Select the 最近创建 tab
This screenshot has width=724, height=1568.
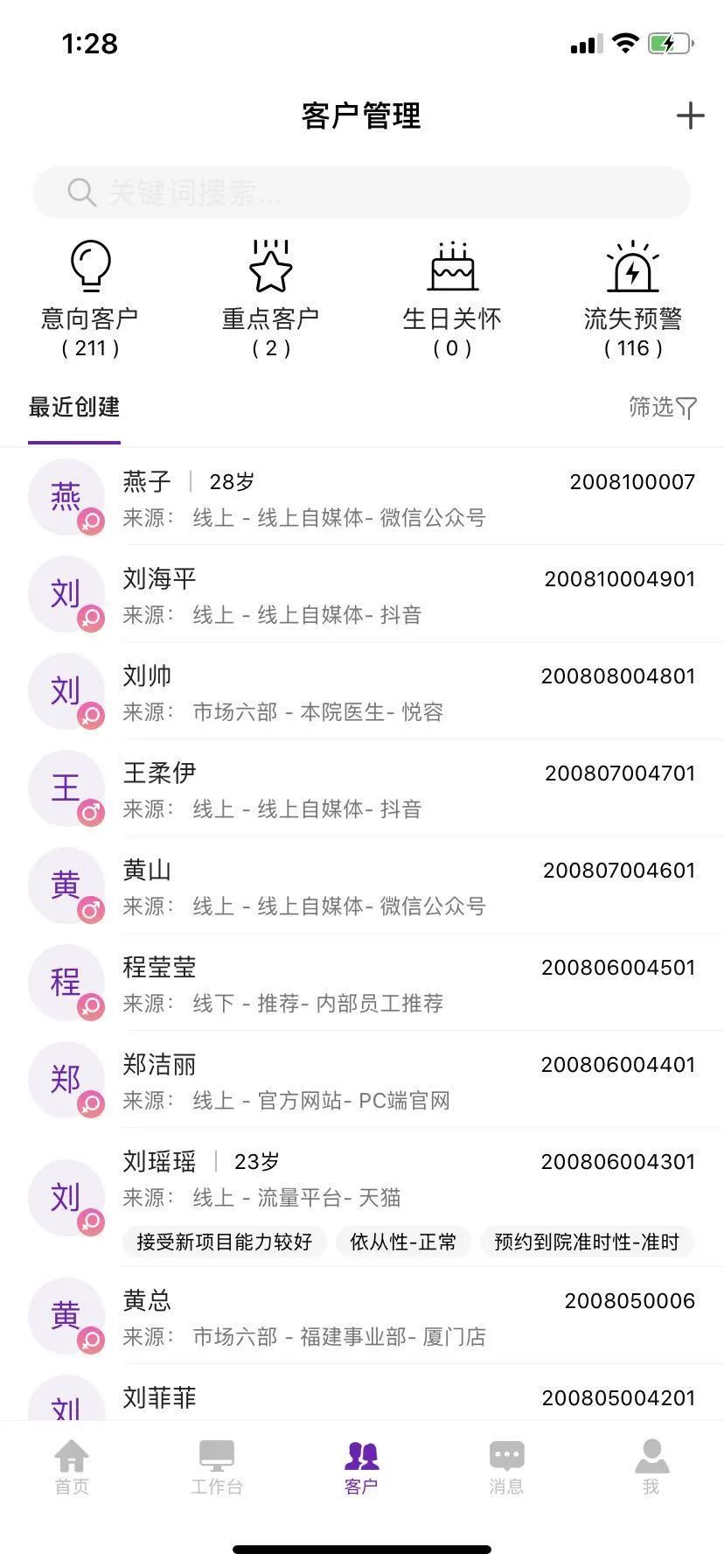tap(74, 407)
